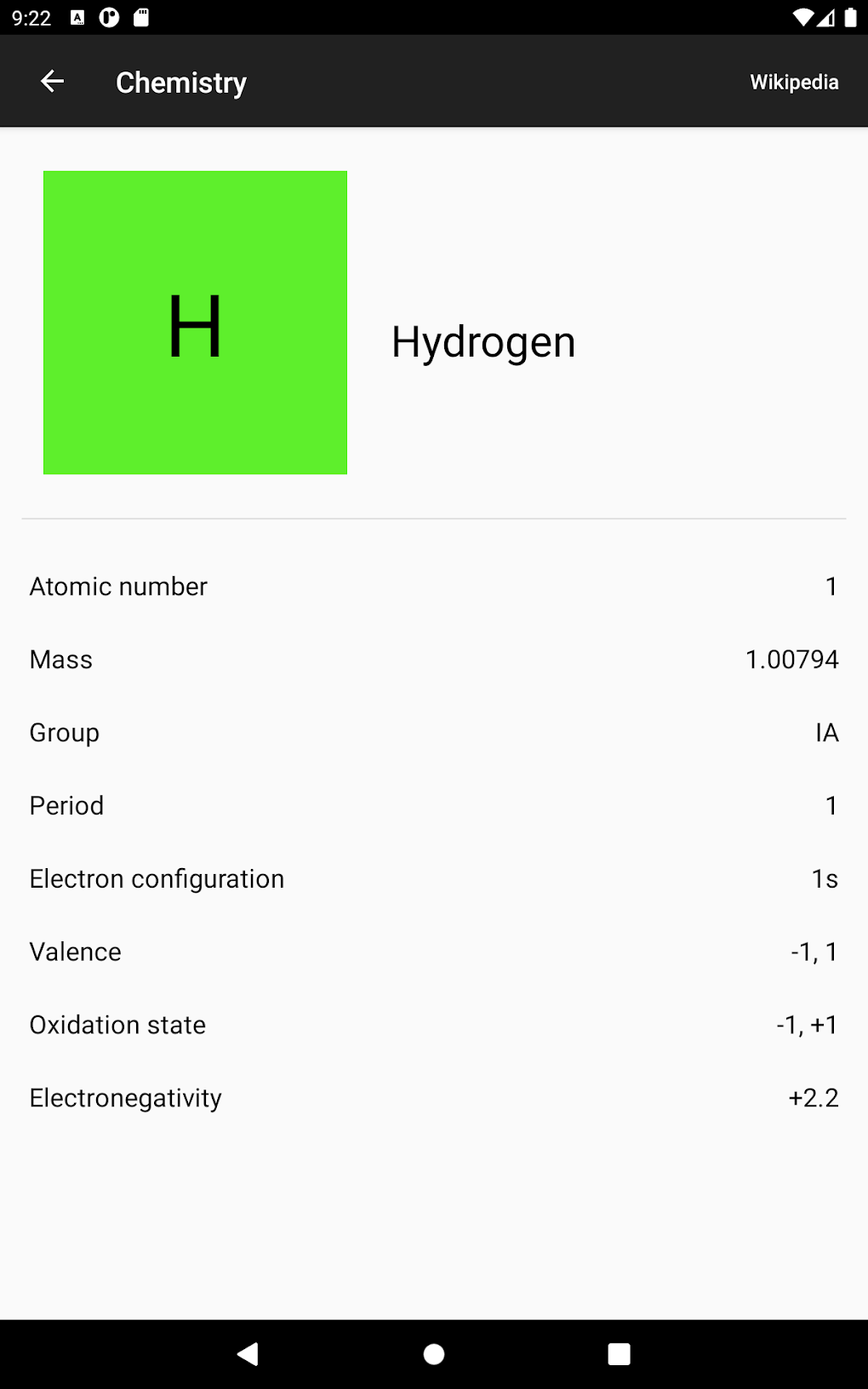Open the Wikipedia page for Hydrogen
Viewport: 868px width, 1389px height.
793,82
